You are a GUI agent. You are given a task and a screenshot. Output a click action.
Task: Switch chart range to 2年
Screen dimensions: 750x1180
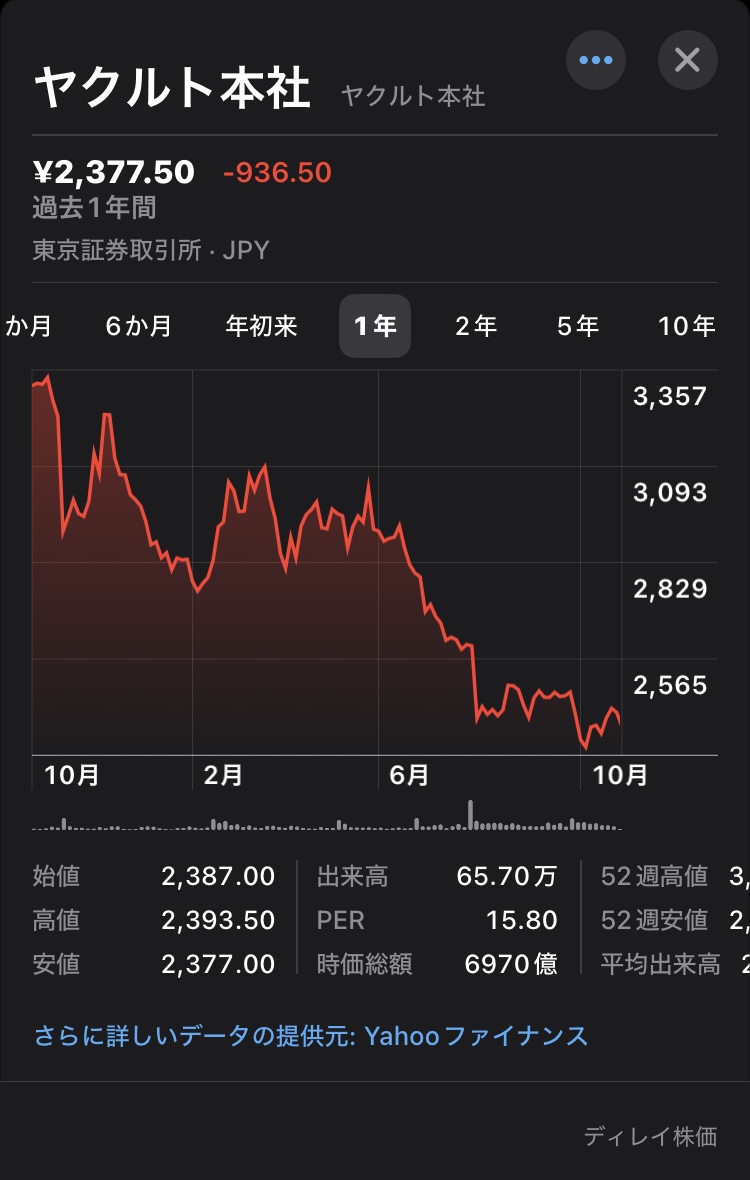[476, 326]
